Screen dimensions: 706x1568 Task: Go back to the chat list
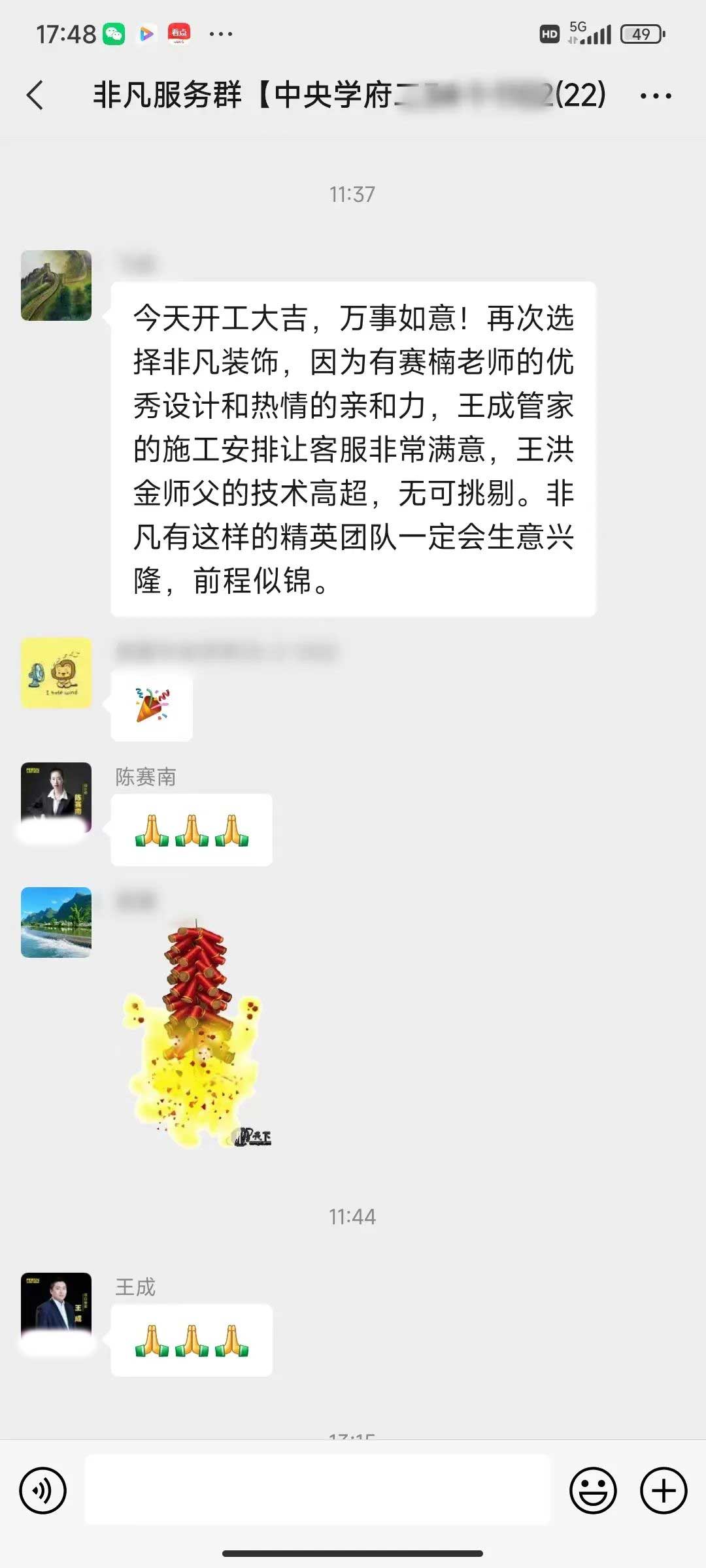pyautogui.click(x=35, y=95)
